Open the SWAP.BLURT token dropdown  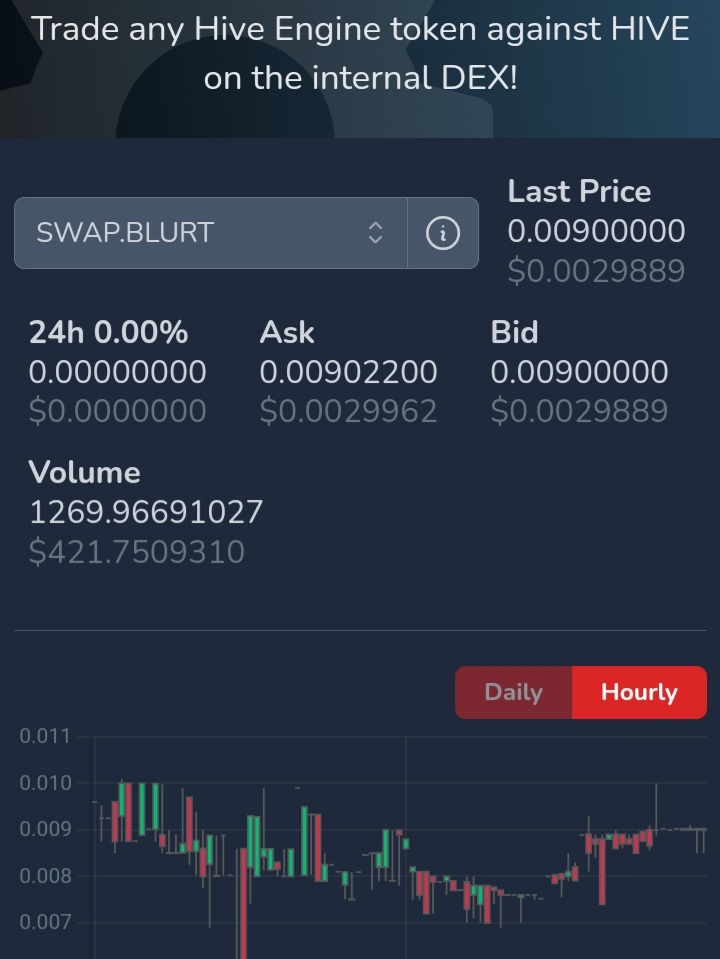210,233
